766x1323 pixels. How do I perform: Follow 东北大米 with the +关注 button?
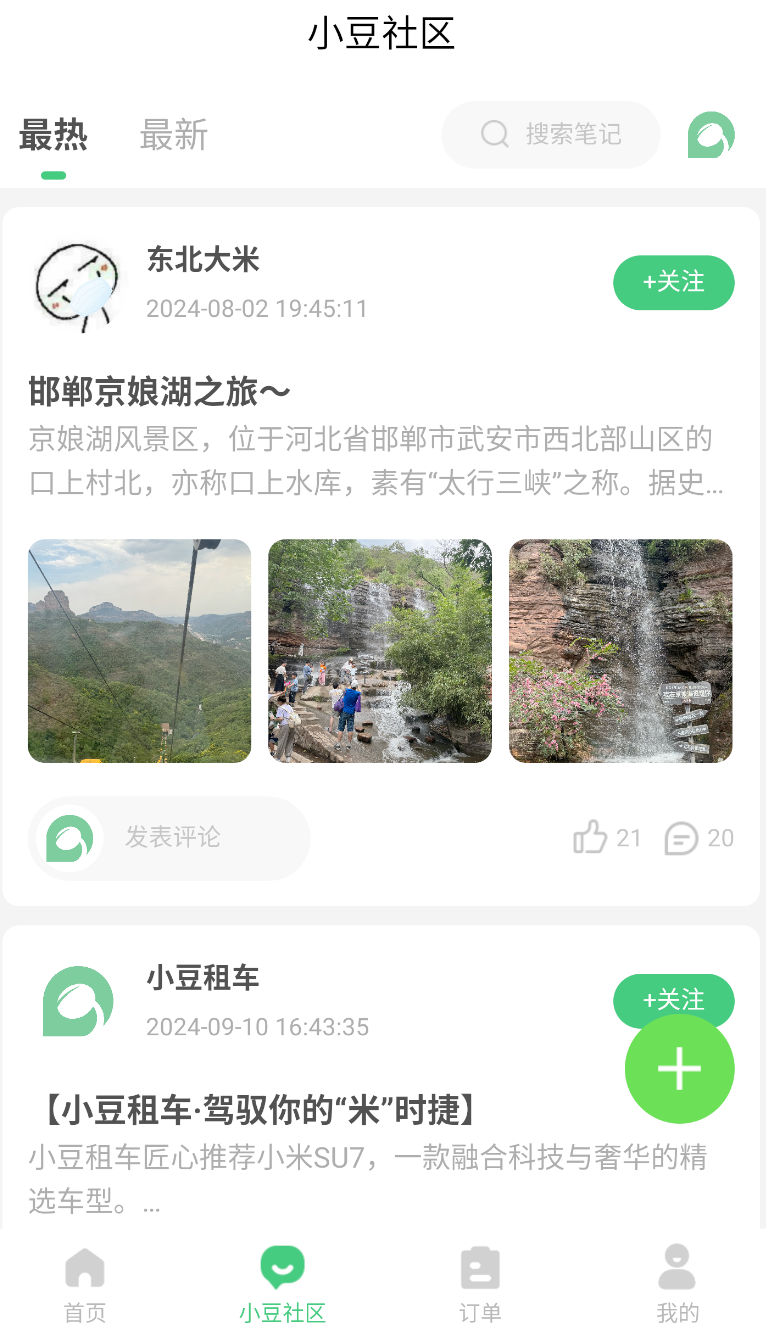pyautogui.click(x=673, y=283)
